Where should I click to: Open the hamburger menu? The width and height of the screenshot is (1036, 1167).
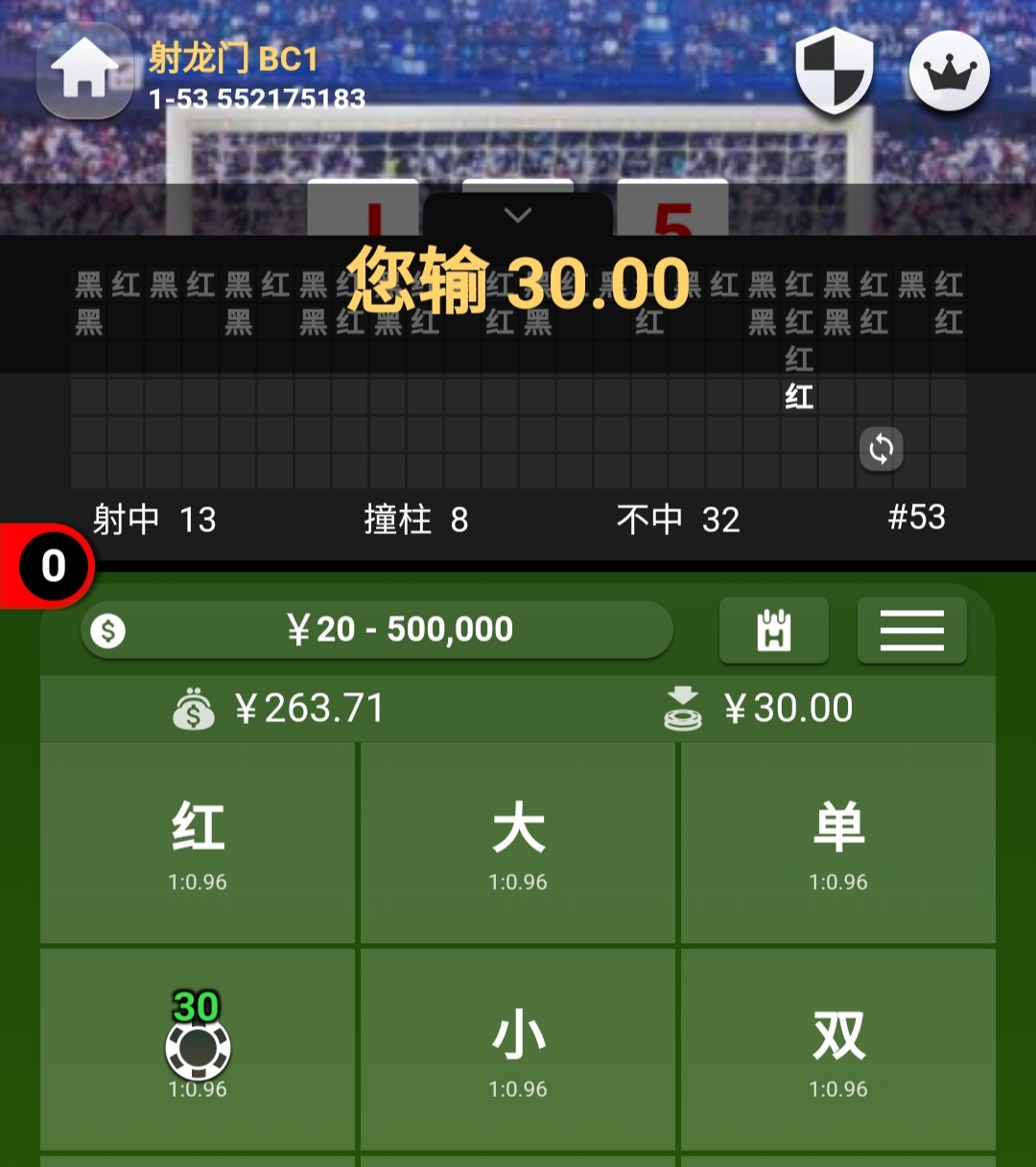[x=911, y=630]
